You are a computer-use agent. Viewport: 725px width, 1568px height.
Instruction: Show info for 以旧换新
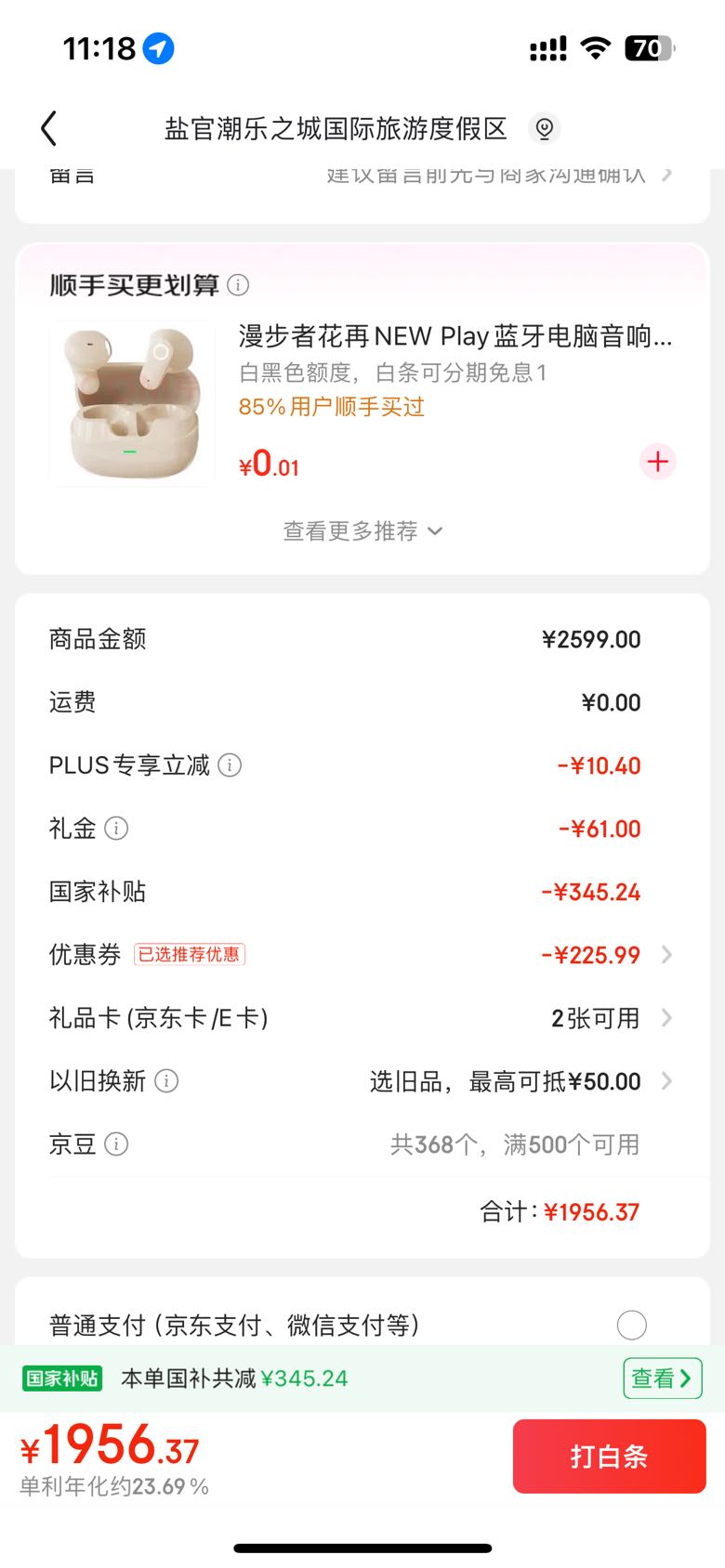pyautogui.click(x=166, y=1081)
